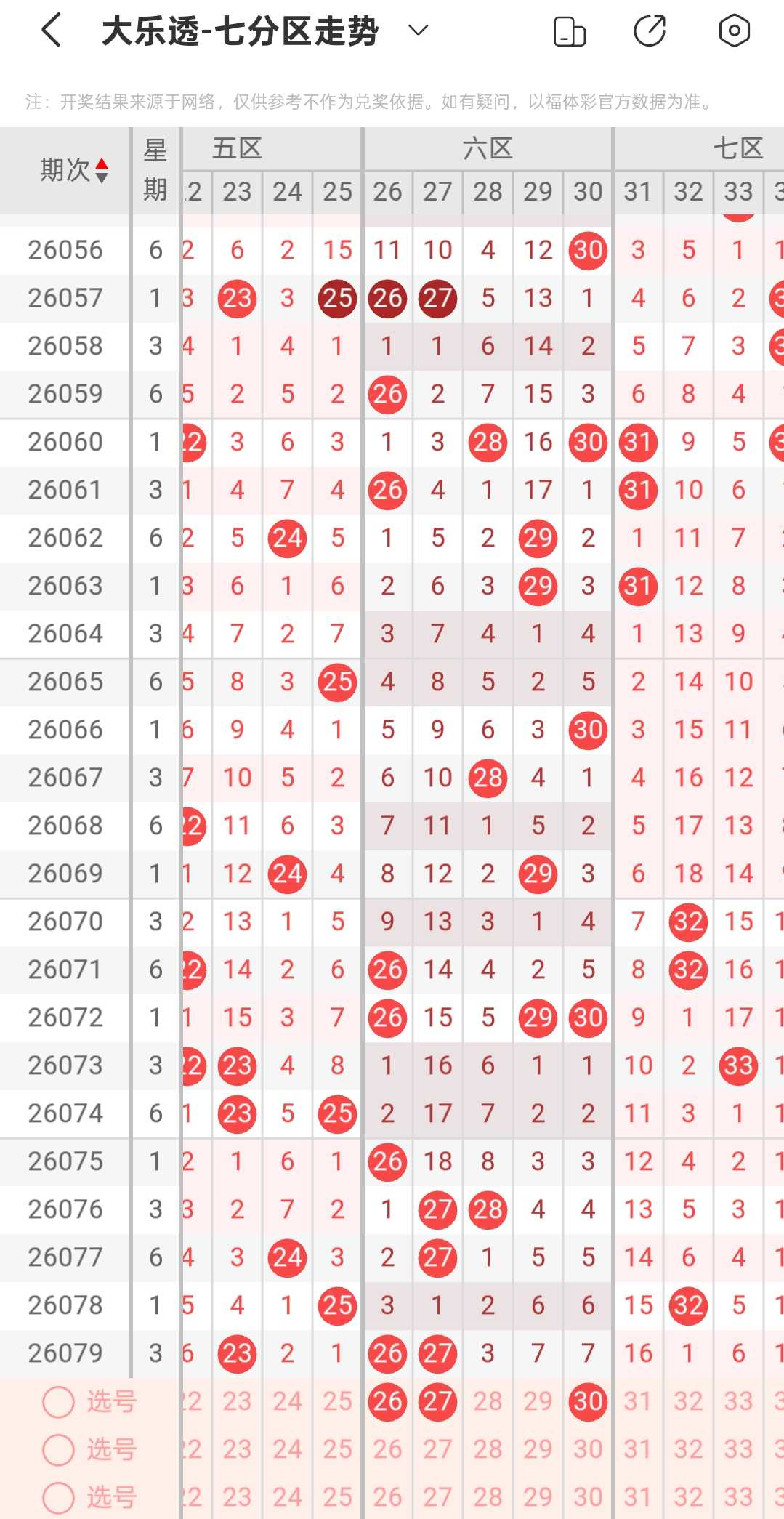Share this trend chart

tap(650, 31)
